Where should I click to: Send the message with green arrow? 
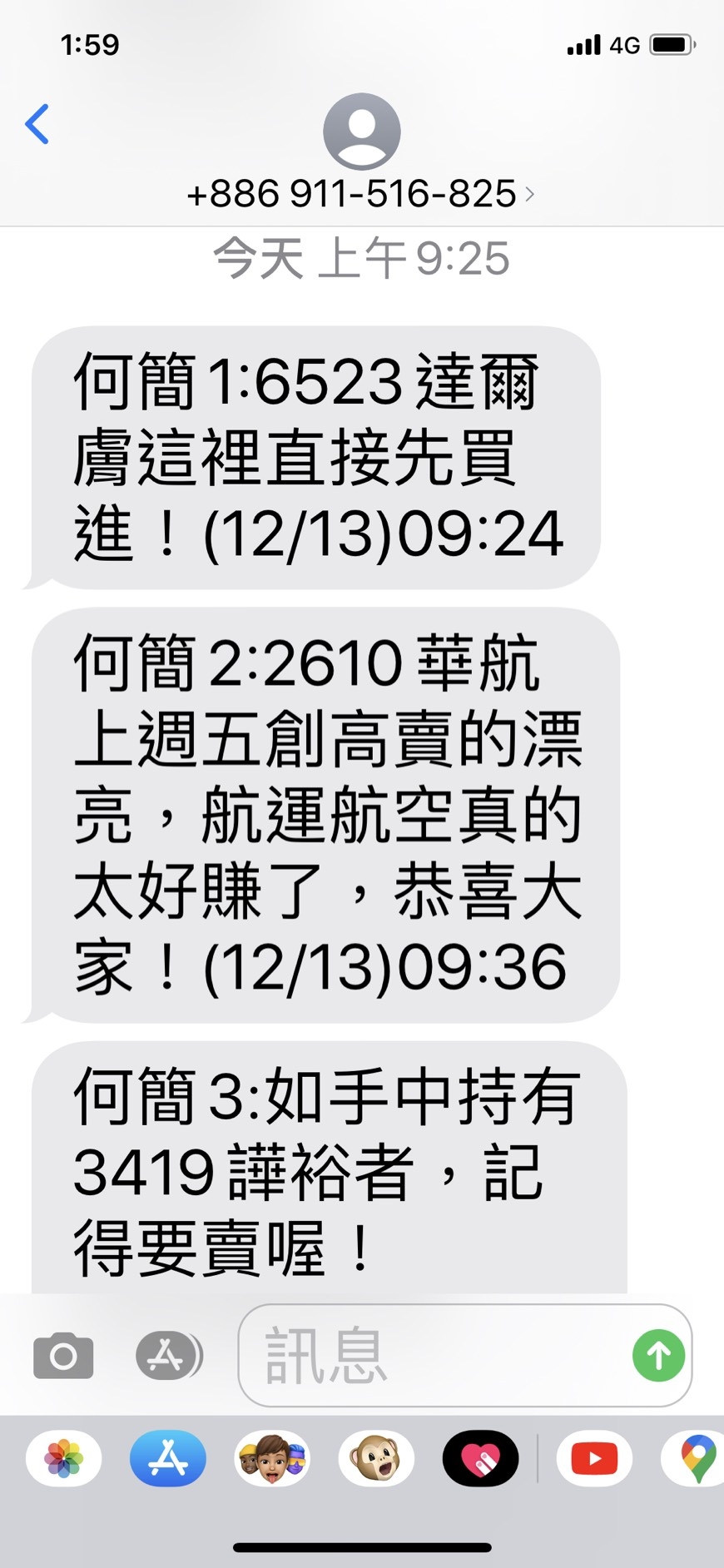coord(658,1356)
